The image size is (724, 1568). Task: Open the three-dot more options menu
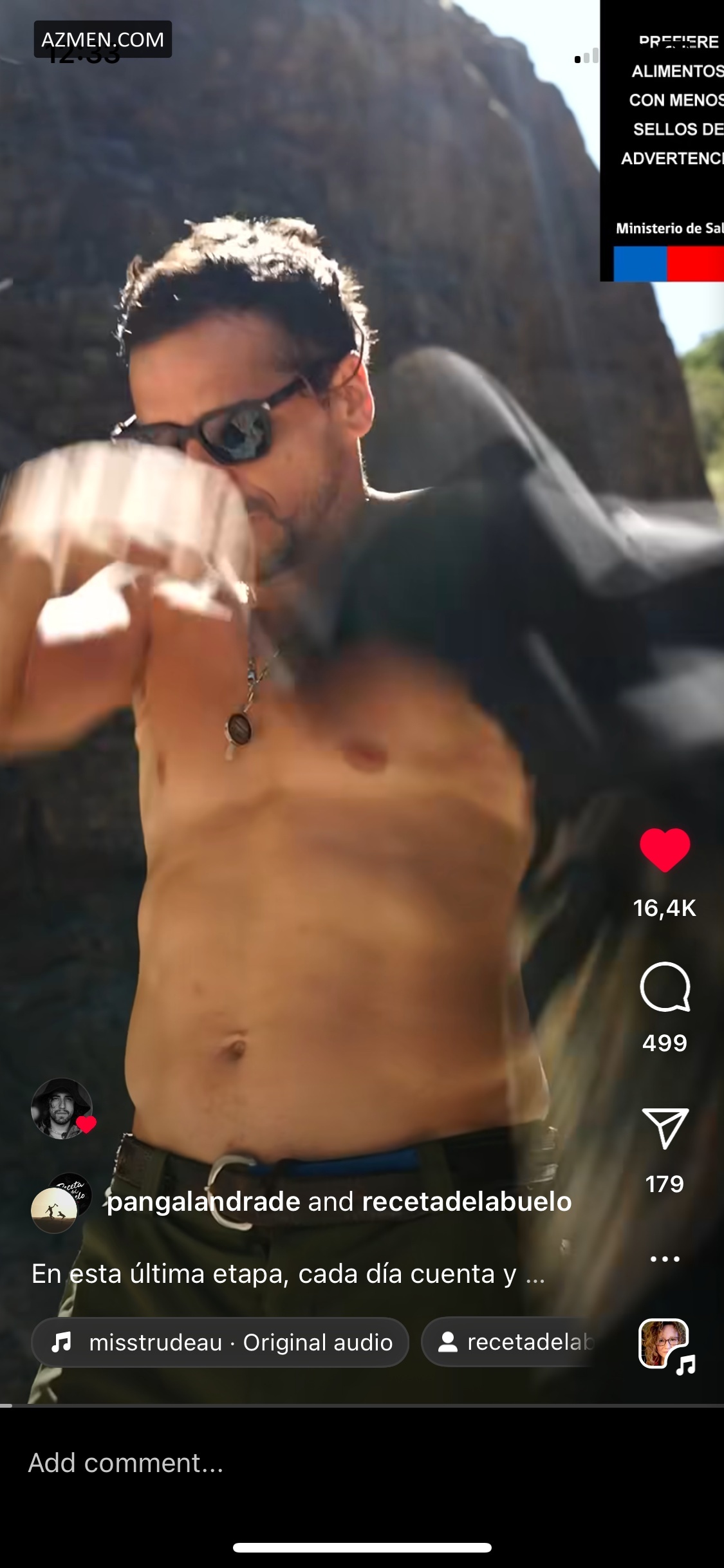[664, 1259]
